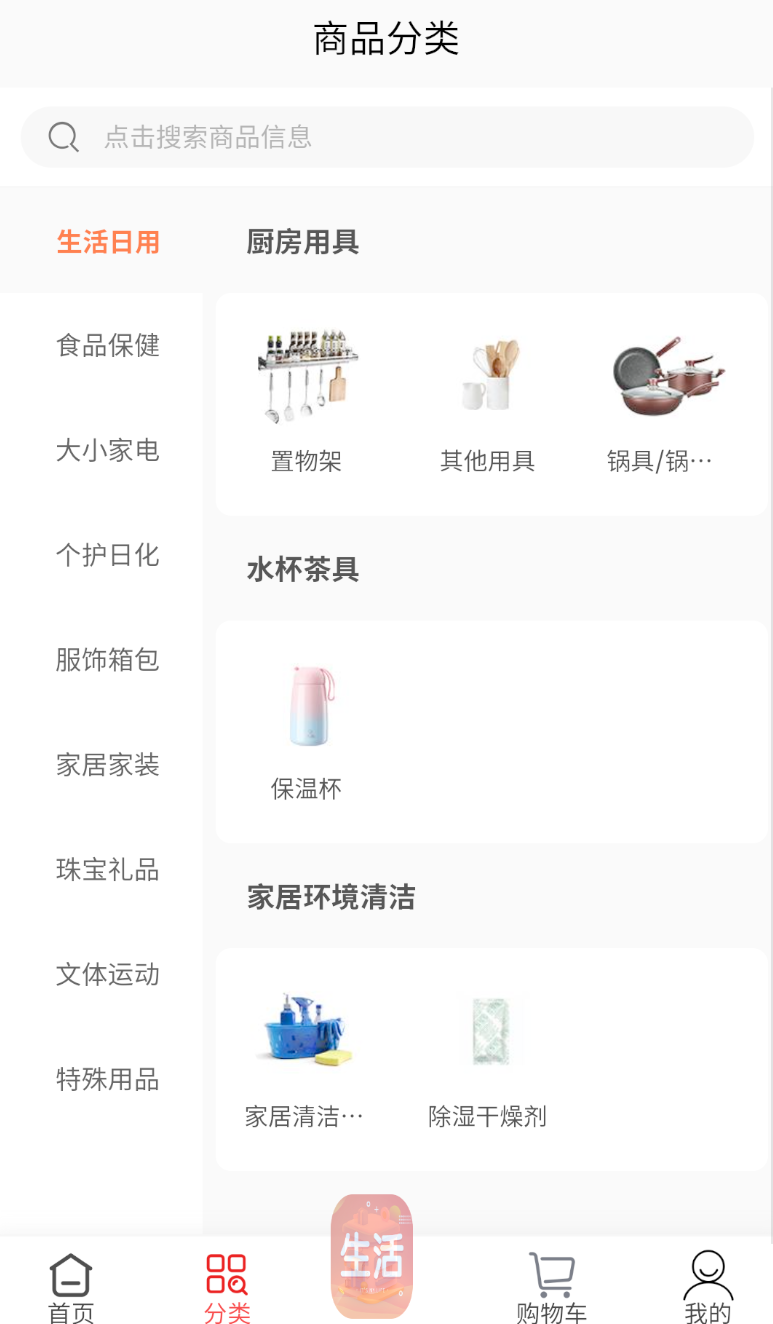
Task: Select the 服饰箱包 category
Action: 107,660
